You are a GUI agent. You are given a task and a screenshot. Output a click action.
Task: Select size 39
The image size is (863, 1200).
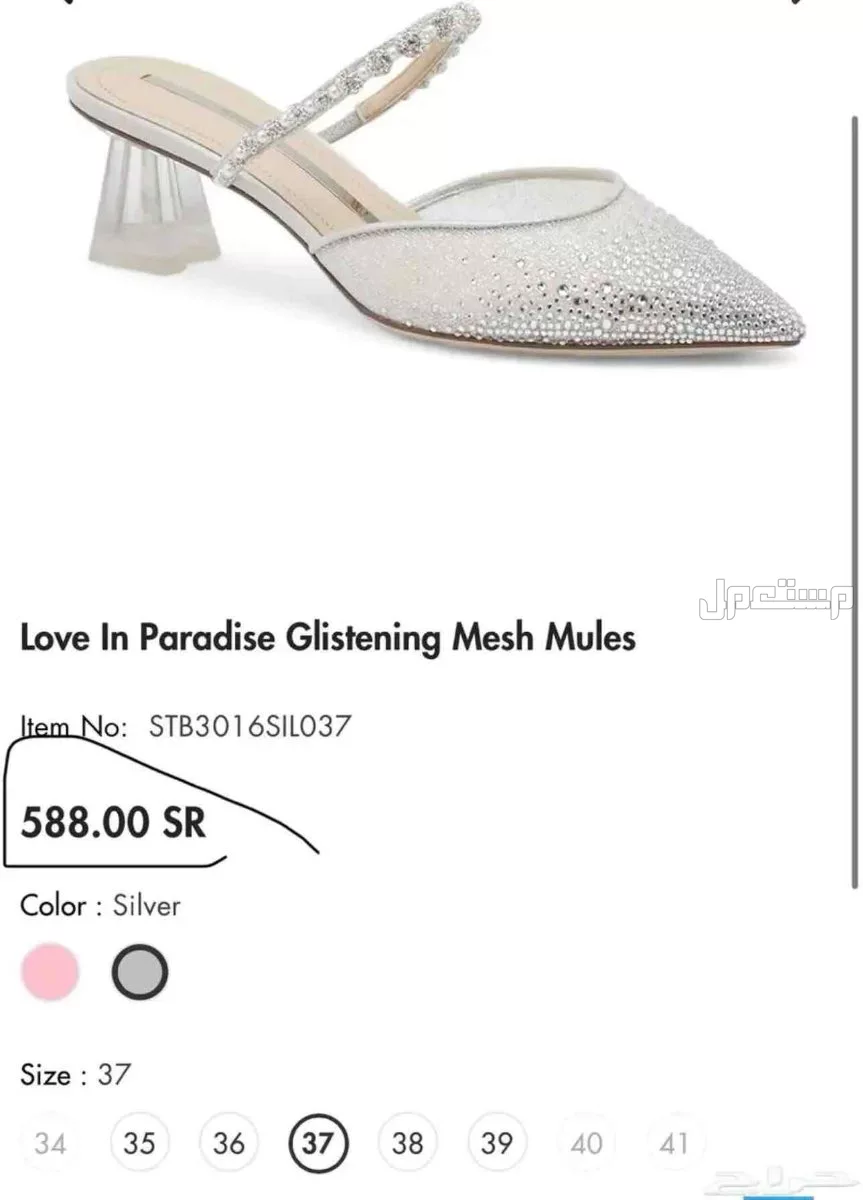[x=497, y=1142]
